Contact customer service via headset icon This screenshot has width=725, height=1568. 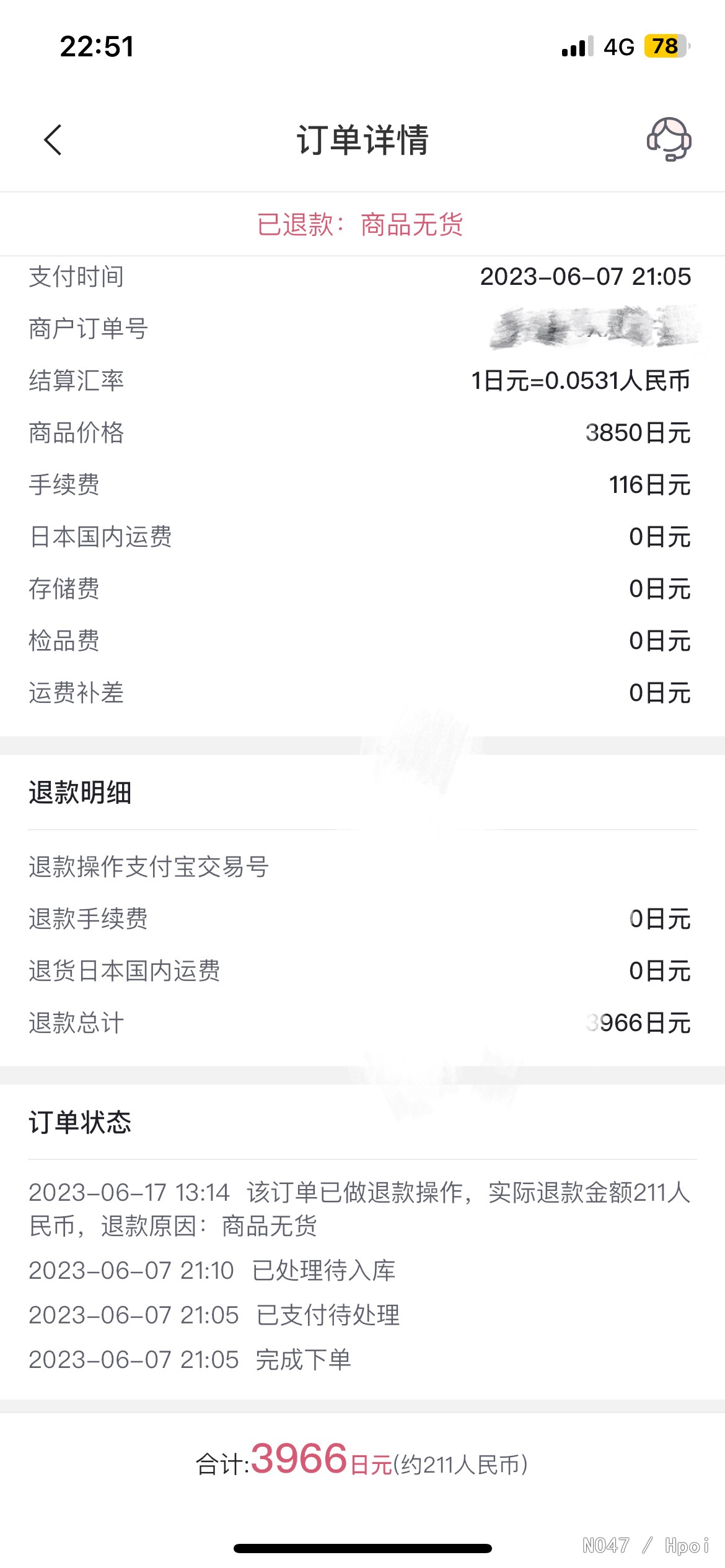(669, 140)
